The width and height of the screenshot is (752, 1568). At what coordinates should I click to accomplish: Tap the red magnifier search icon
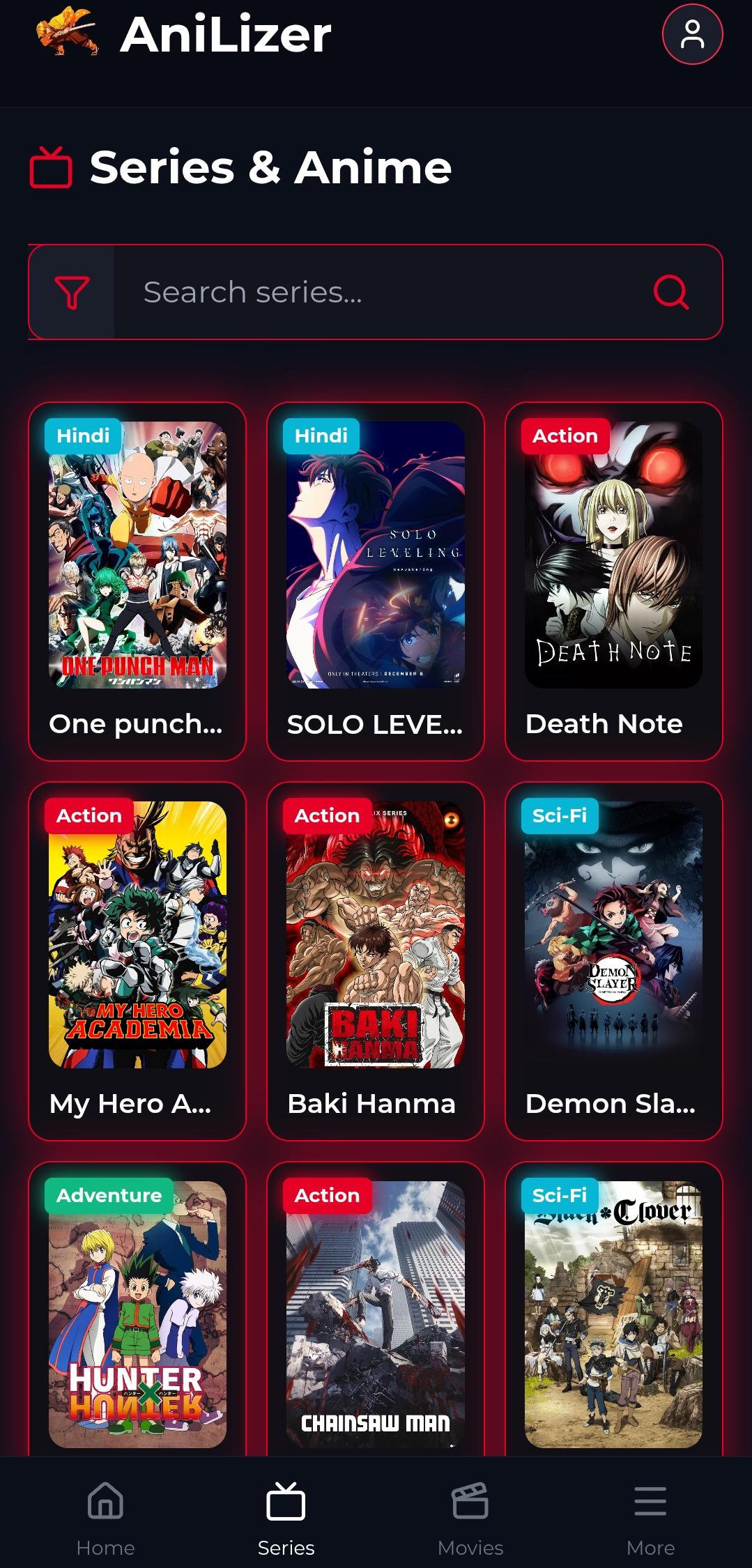671,293
